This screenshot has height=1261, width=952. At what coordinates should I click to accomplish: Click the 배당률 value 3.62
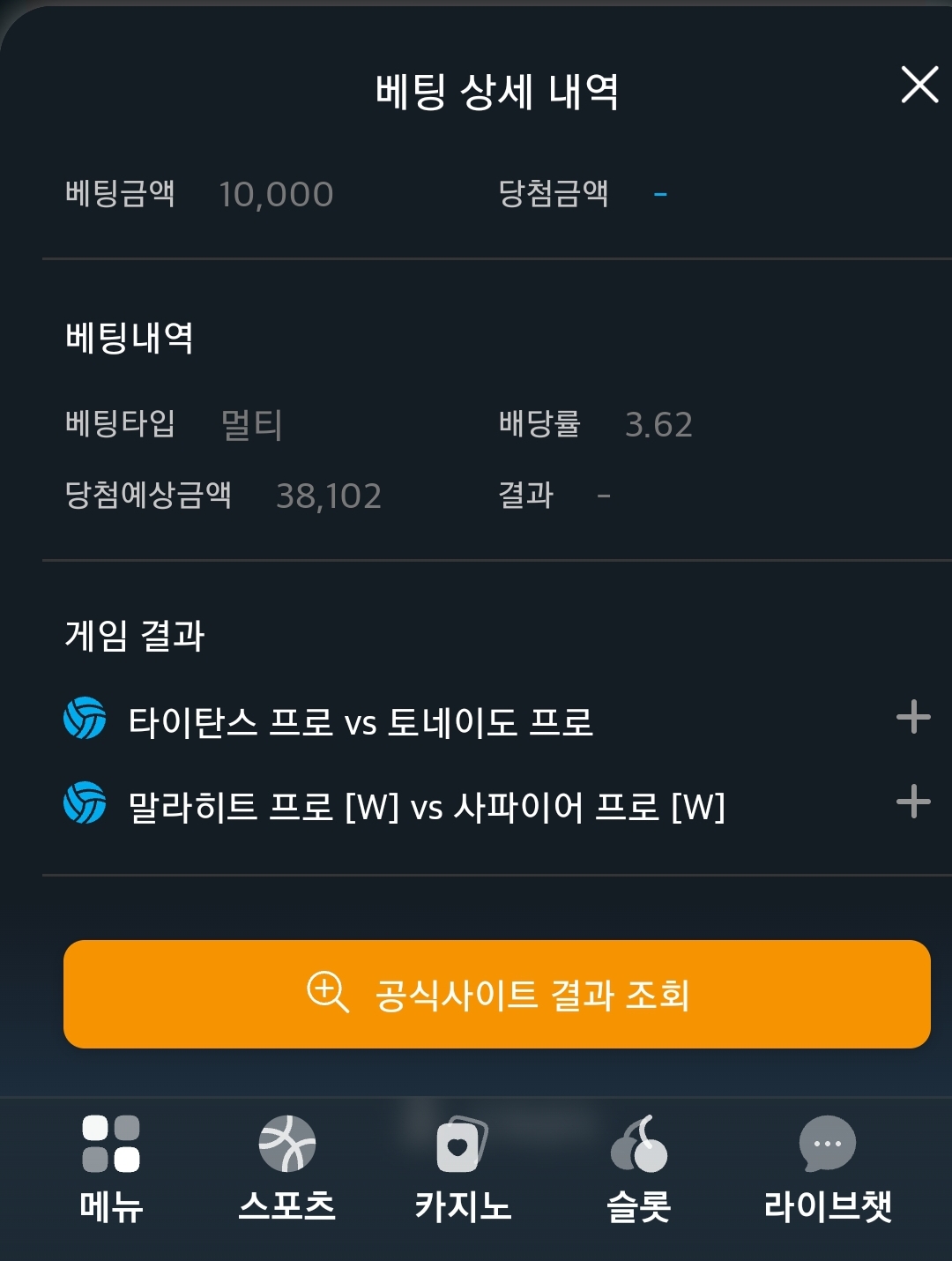(x=659, y=426)
